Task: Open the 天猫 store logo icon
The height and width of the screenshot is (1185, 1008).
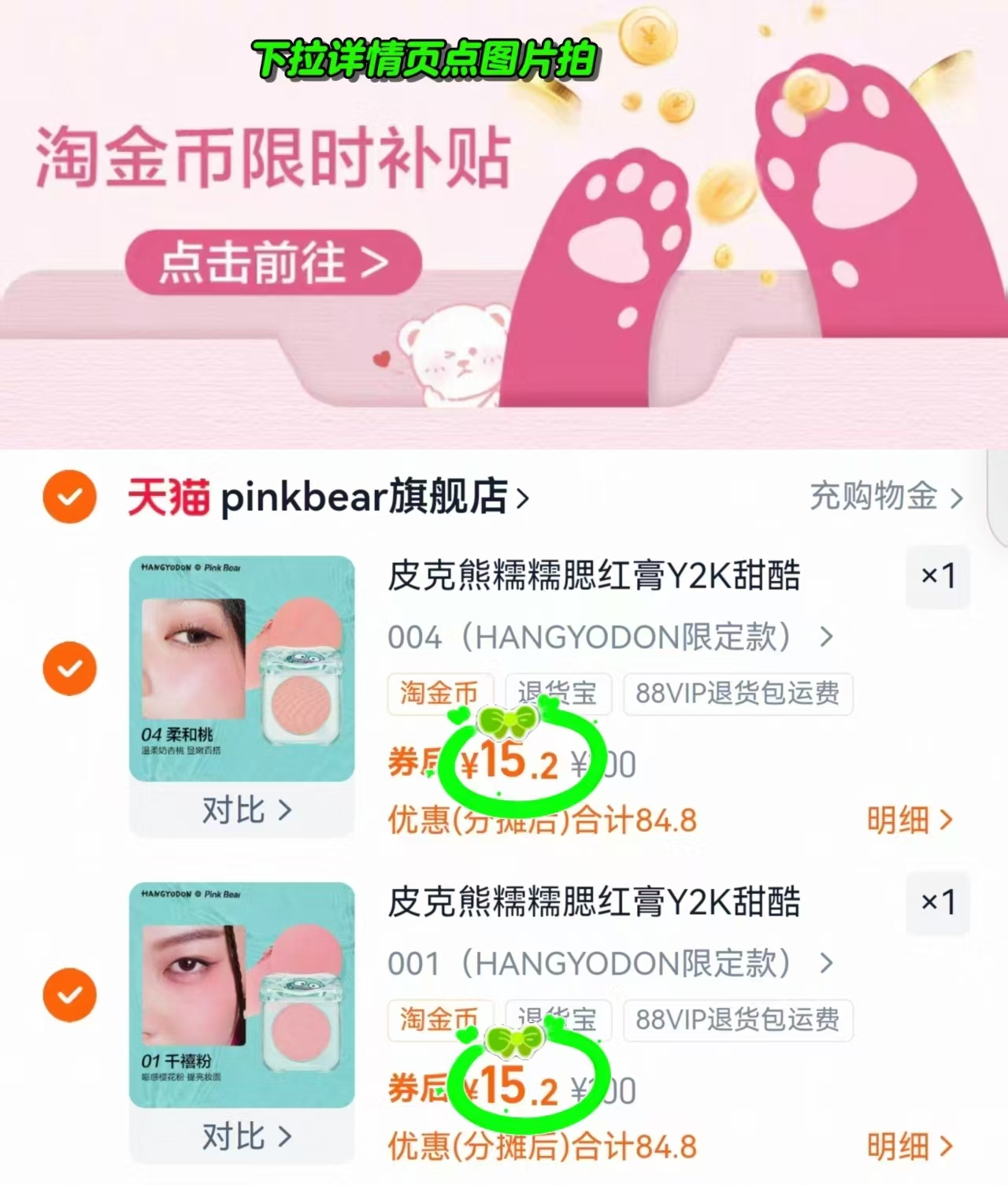Action: tap(167, 498)
